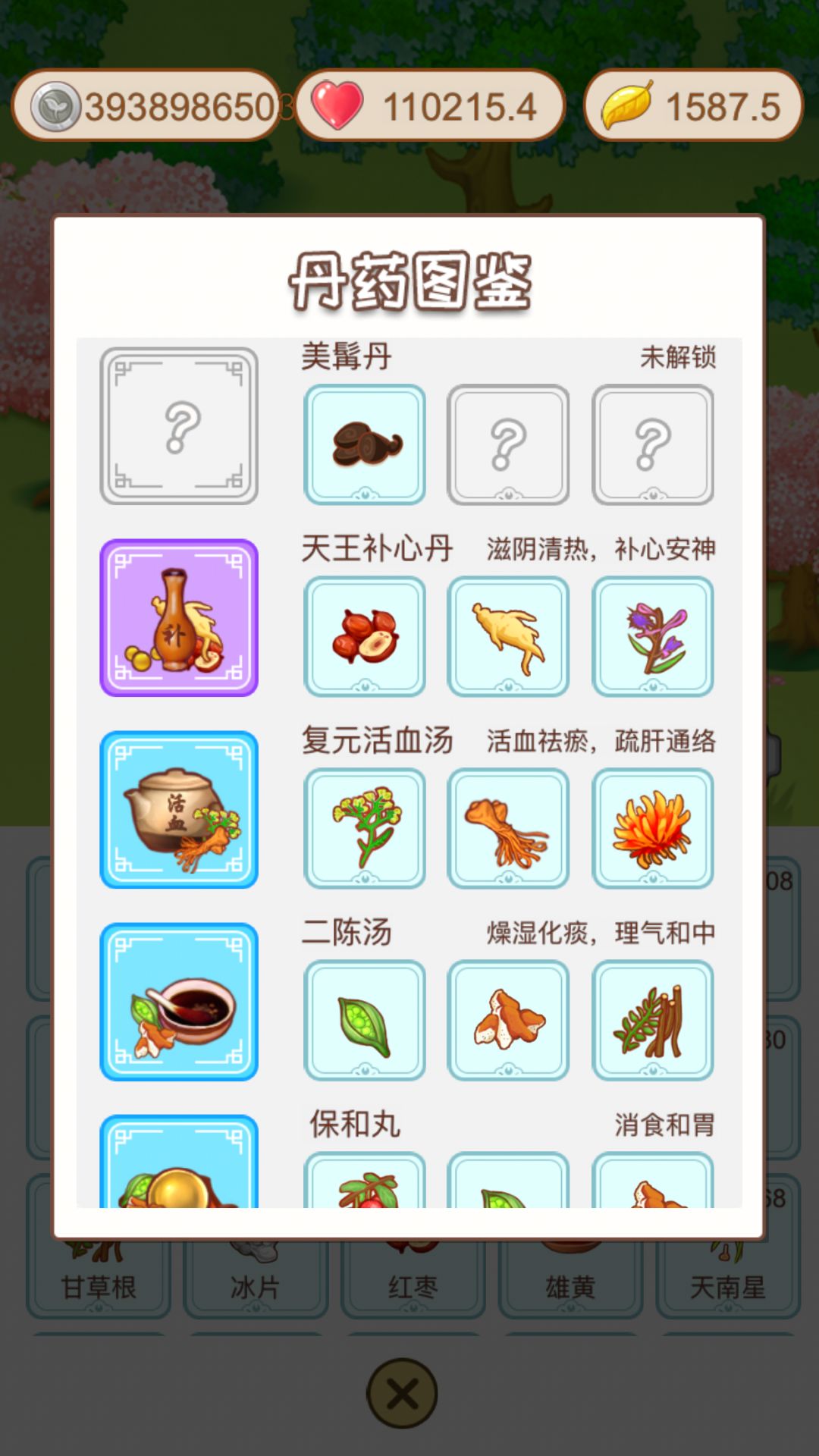The image size is (819, 1456).
Task: Open the orange chrysanthemum ingredient of 复元活血汤
Action: coord(654,829)
